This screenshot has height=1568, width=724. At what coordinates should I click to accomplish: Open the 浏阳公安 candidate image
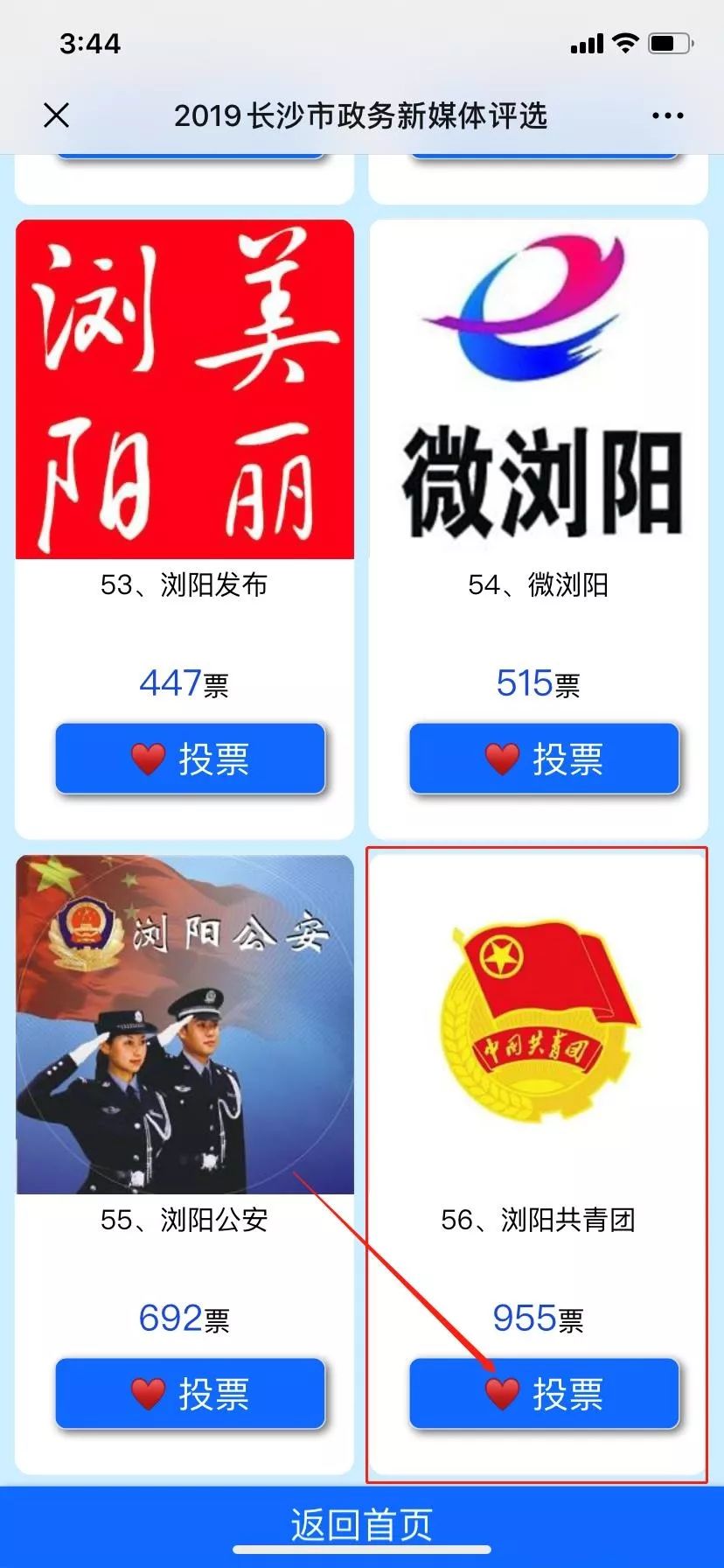click(x=184, y=1024)
